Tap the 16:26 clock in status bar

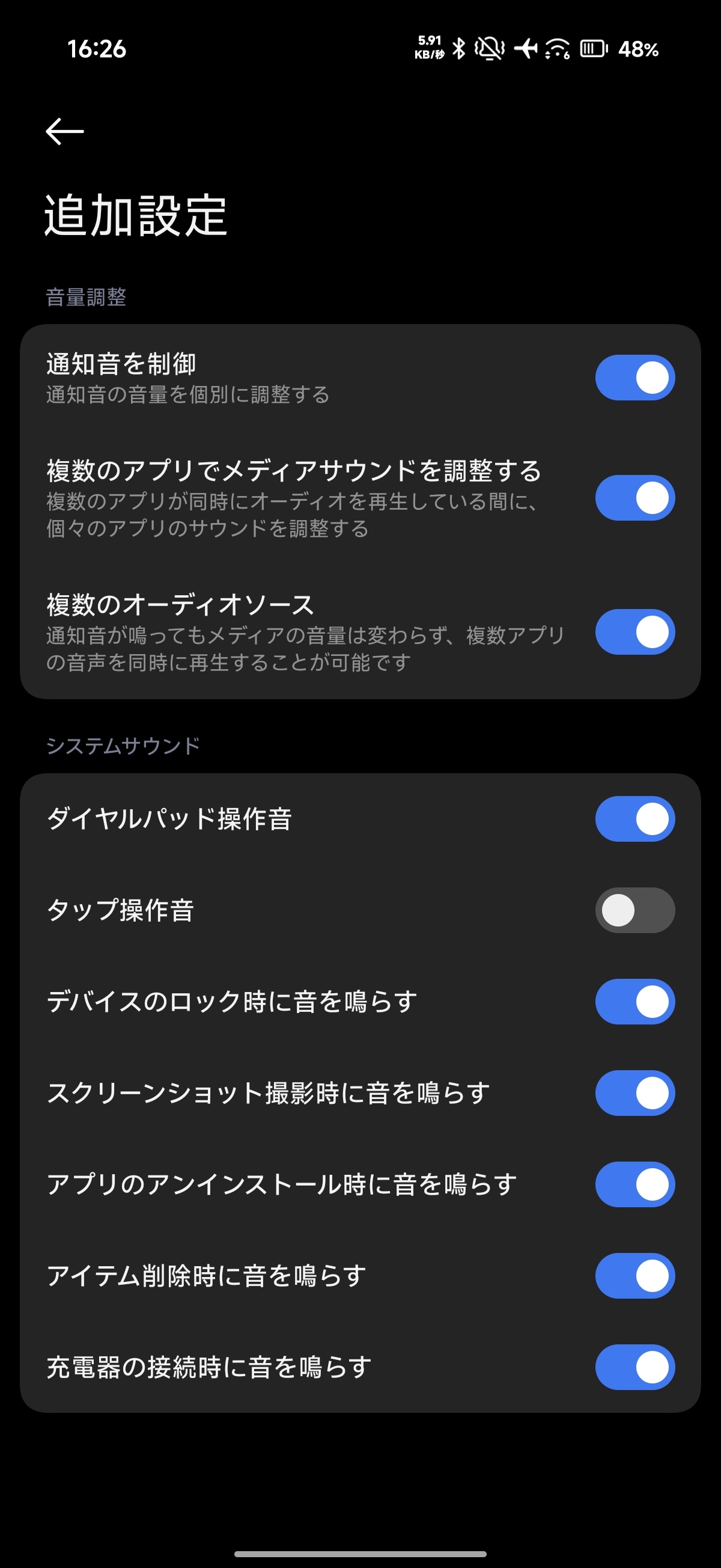point(97,50)
